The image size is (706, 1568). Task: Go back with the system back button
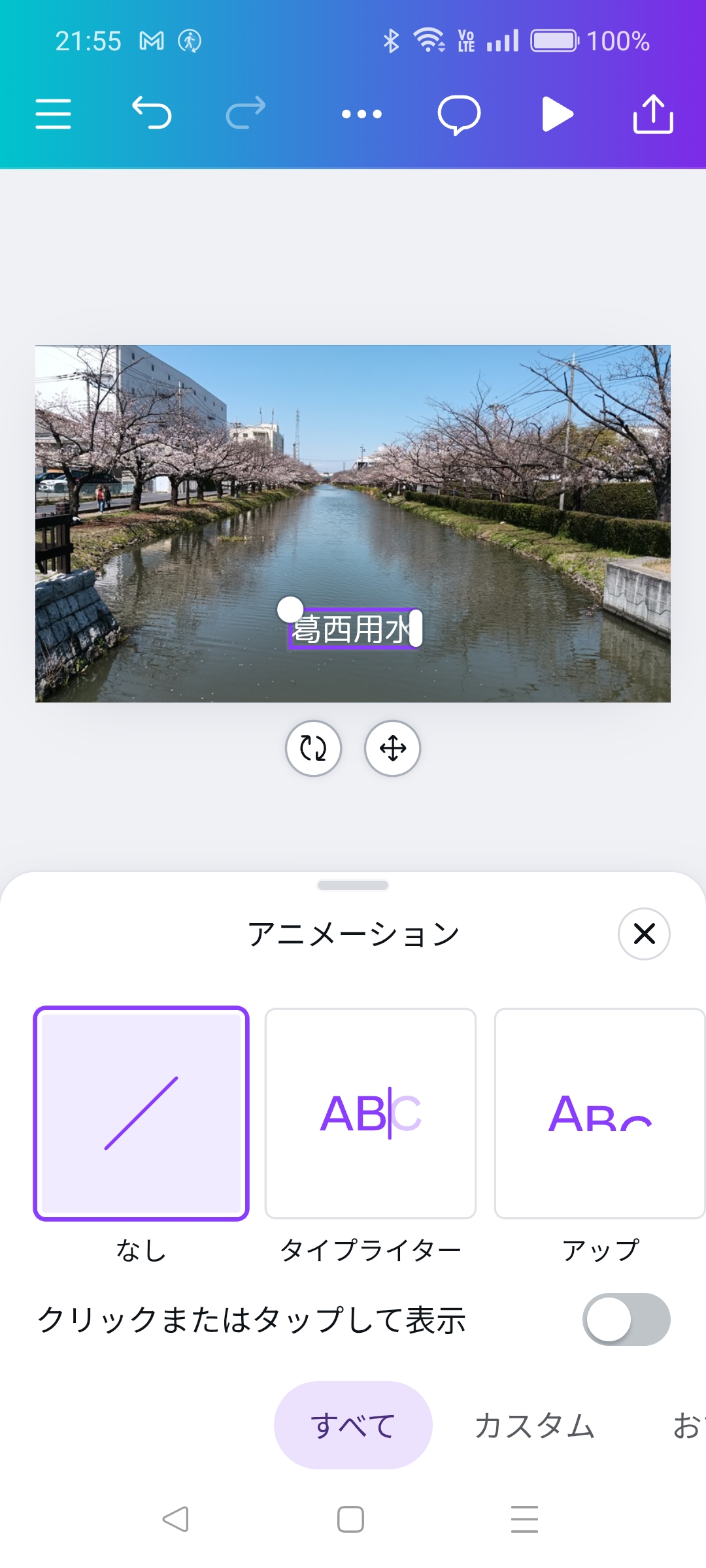(176, 1519)
